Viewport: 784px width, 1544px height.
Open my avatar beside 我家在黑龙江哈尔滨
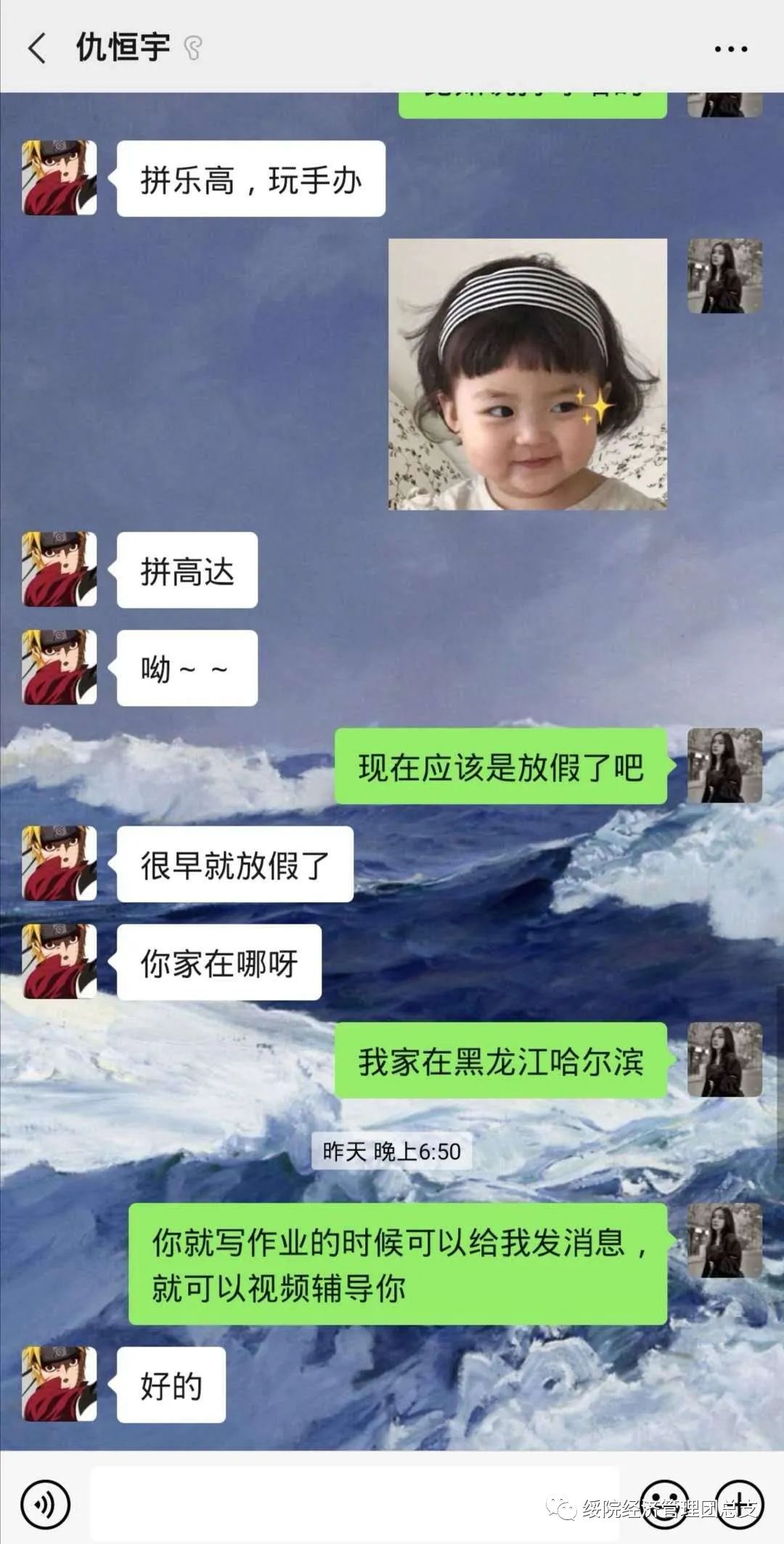tap(724, 1060)
